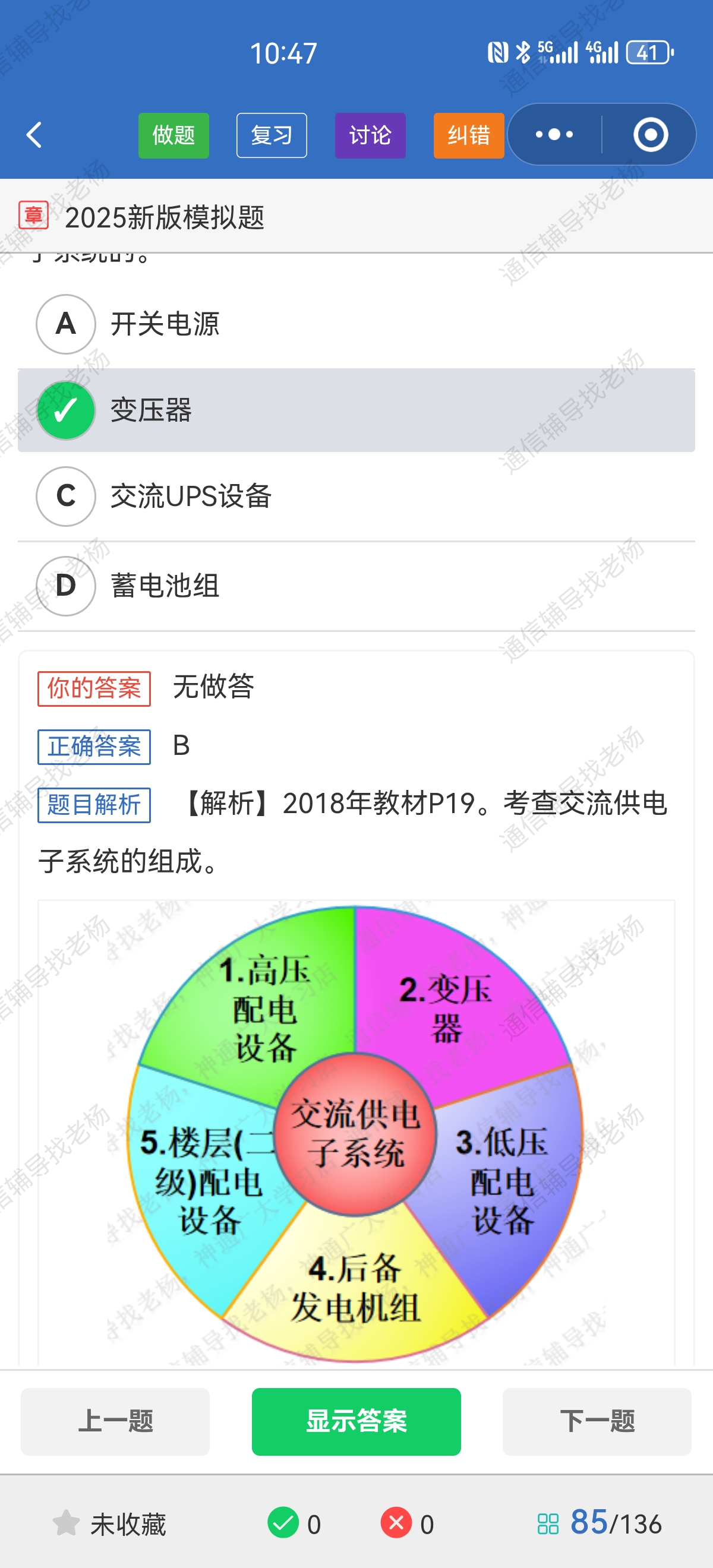Image resolution: width=713 pixels, height=1568 pixels.
Task: Report an error via 纠错
Action: click(x=468, y=135)
